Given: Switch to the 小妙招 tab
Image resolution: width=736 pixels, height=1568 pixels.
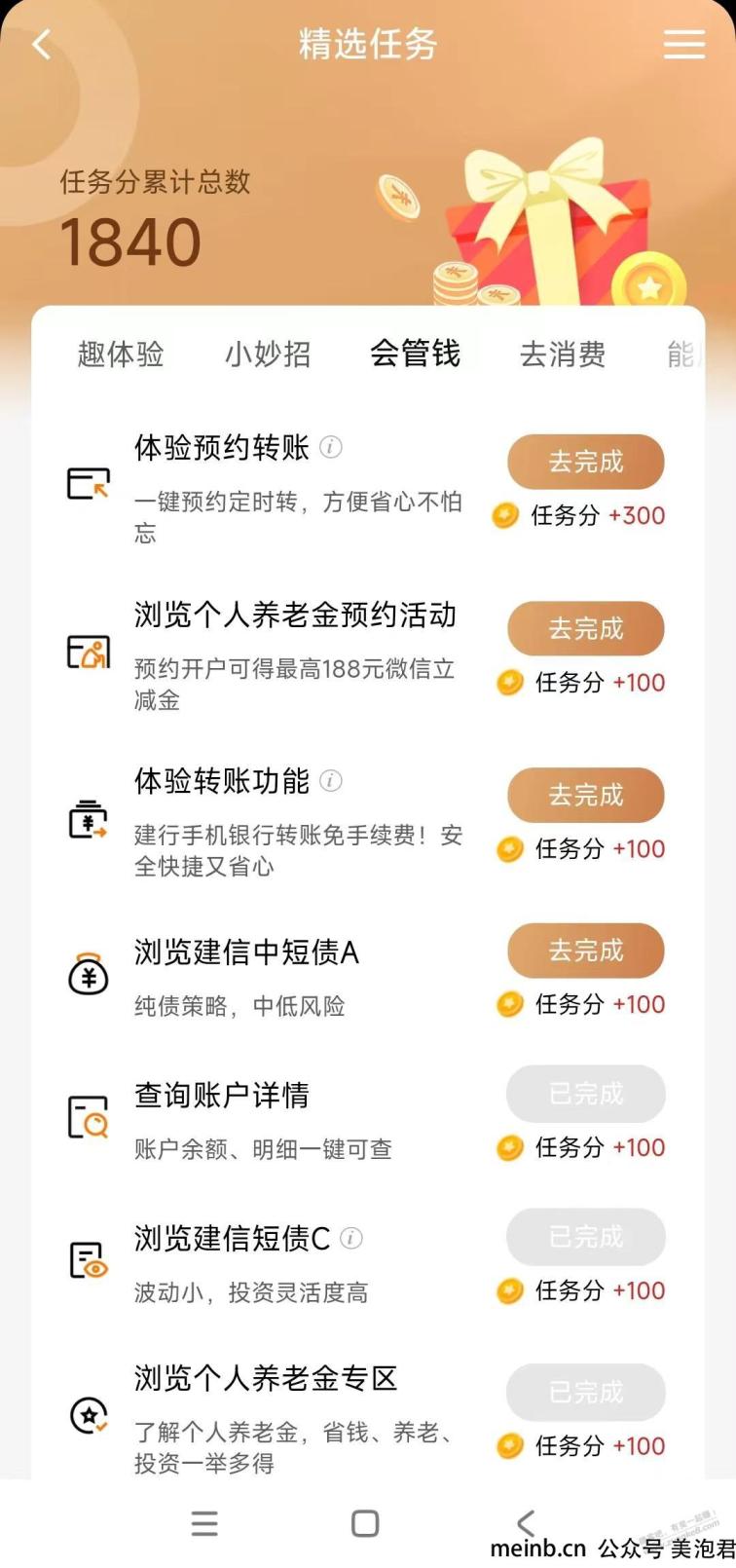Looking at the screenshot, I should pos(268,354).
